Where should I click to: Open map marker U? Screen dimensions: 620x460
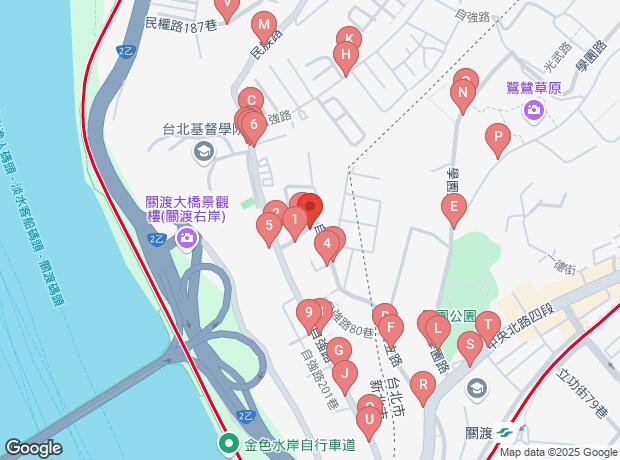pos(368,420)
